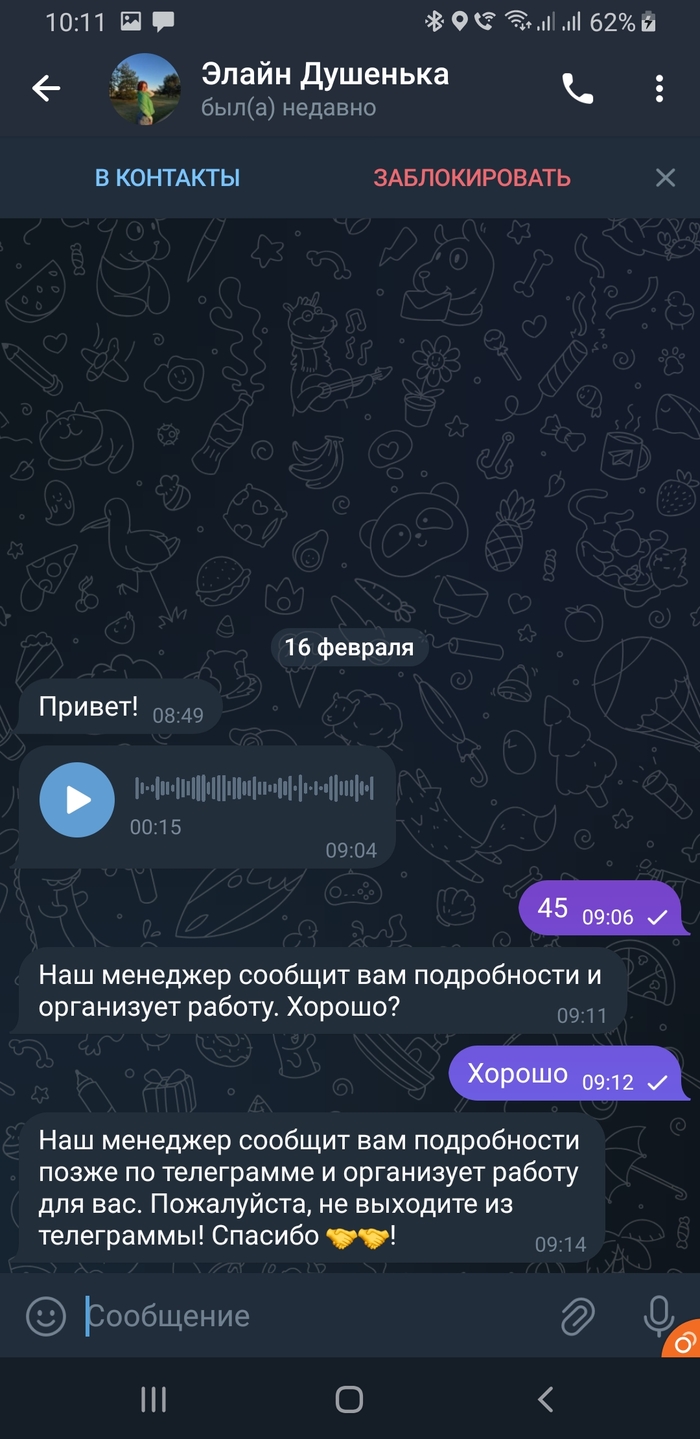Add sender via В КОНТАКТЫ button
Image resolution: width=700 pixels, height=1439 pixels.
(167, 178)
